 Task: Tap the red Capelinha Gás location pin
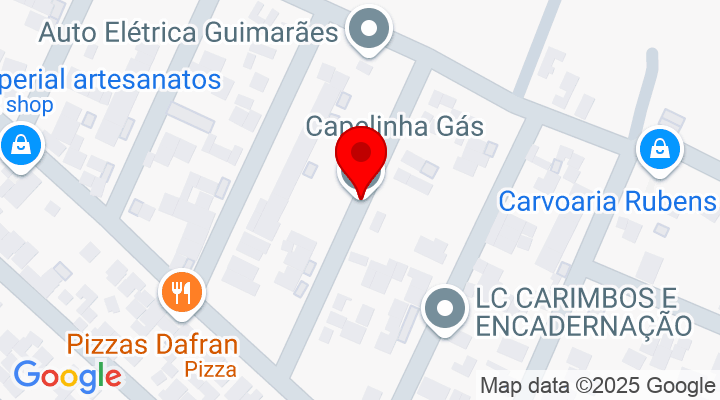(x=359, y=158)
